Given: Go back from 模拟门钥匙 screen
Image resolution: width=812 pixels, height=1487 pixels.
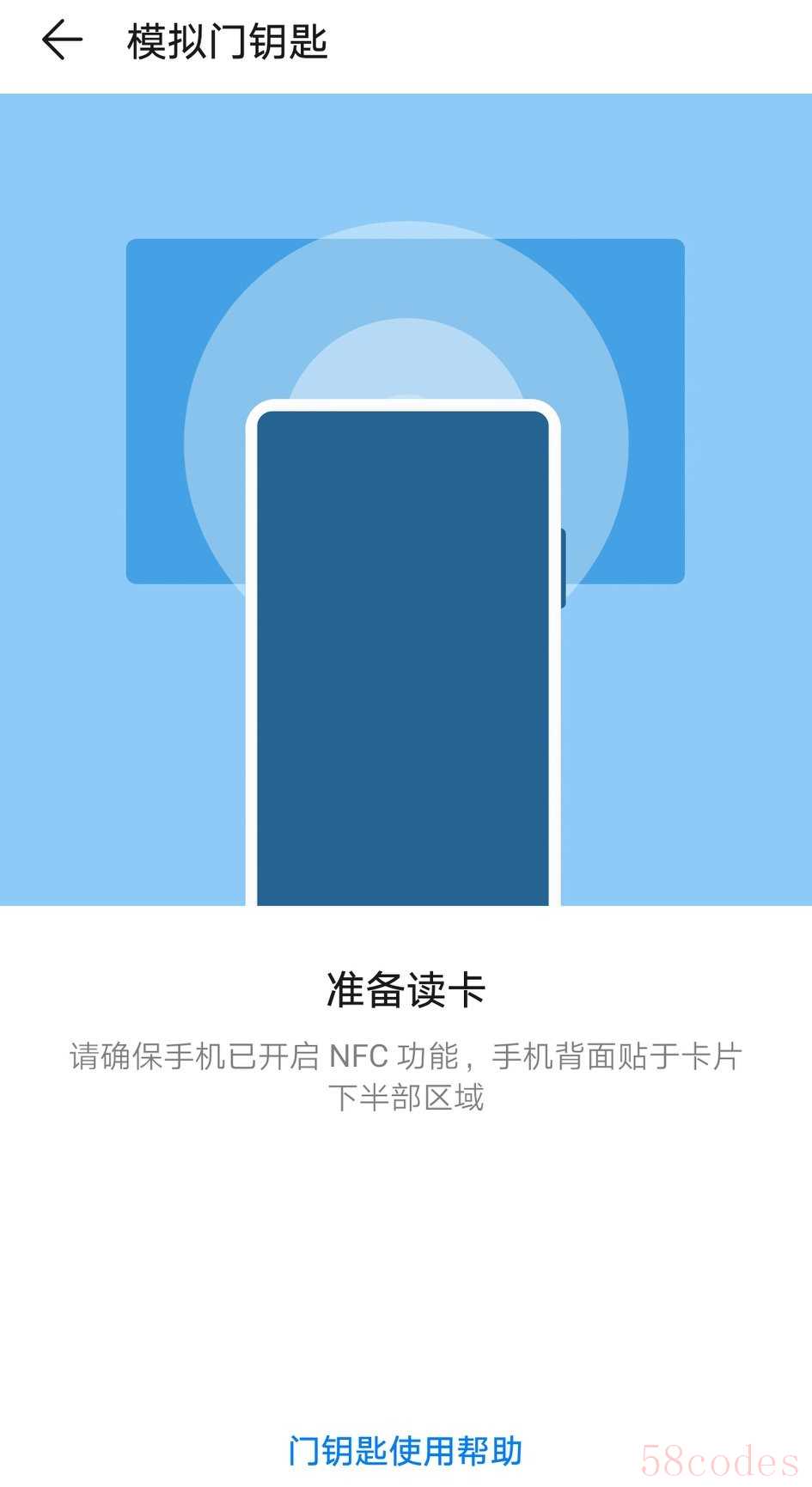Looking at the screenshot, I should tap(62, 40).
